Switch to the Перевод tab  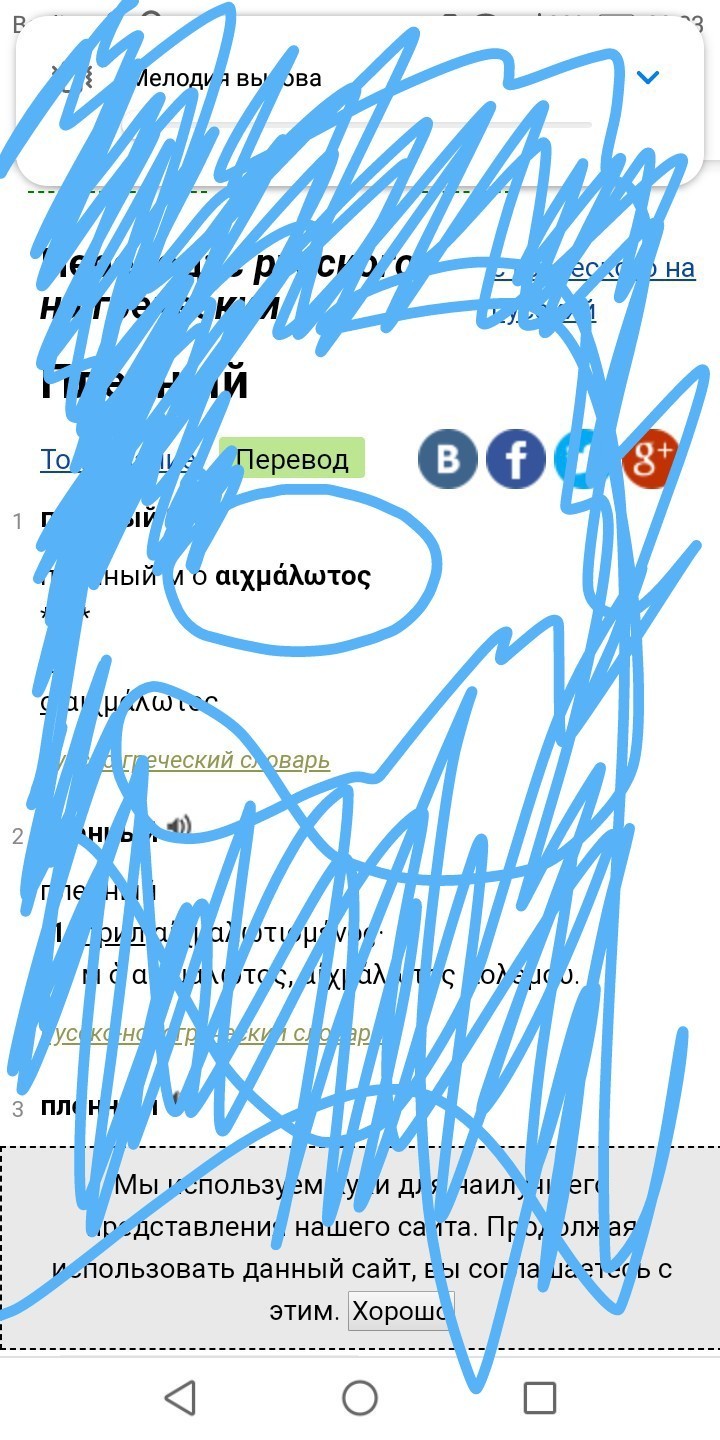click(292, 459)
